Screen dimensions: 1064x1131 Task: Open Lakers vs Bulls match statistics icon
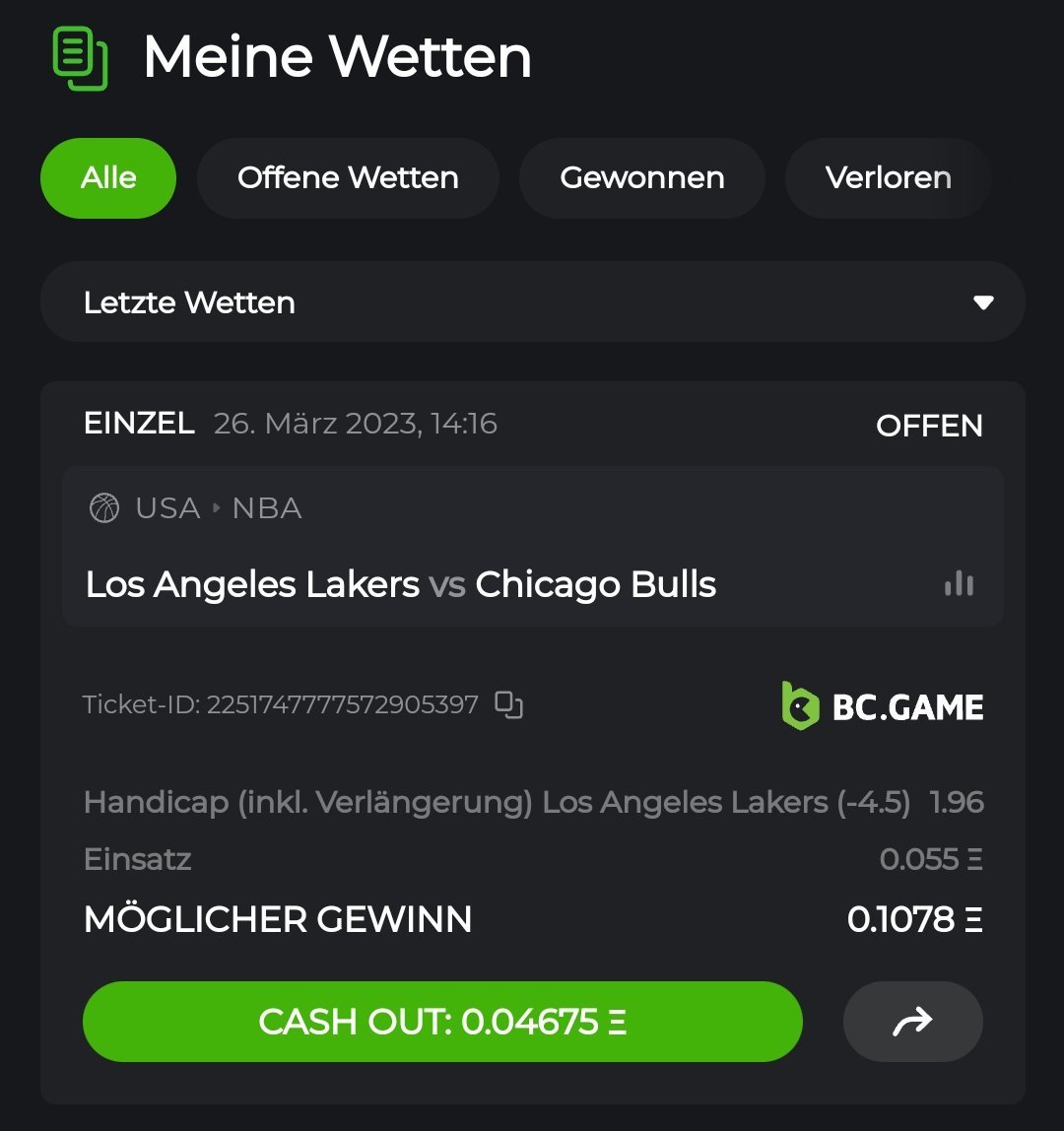958,584
